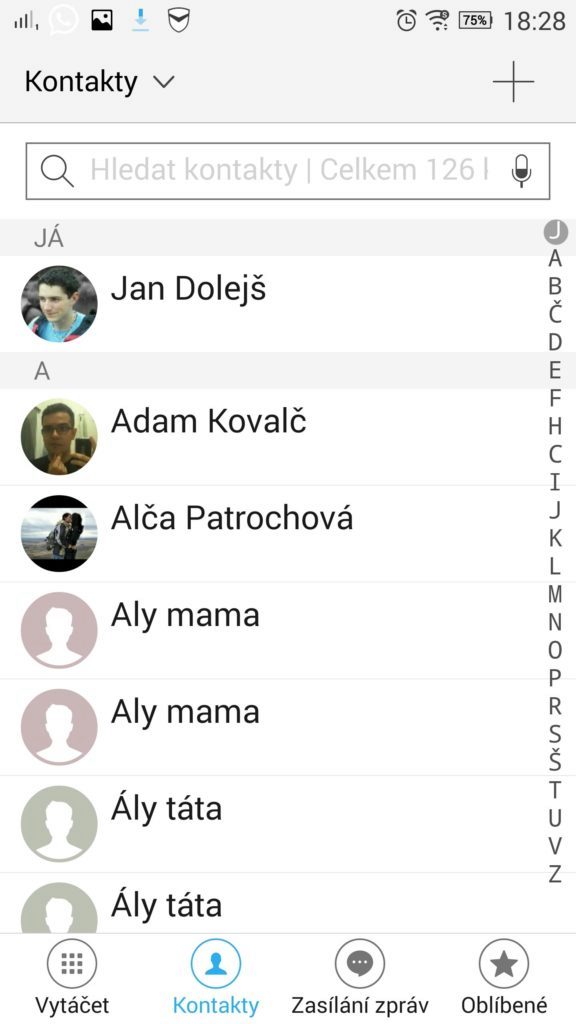Tap the Hledat kontakty search field

[x=288, y=170]
